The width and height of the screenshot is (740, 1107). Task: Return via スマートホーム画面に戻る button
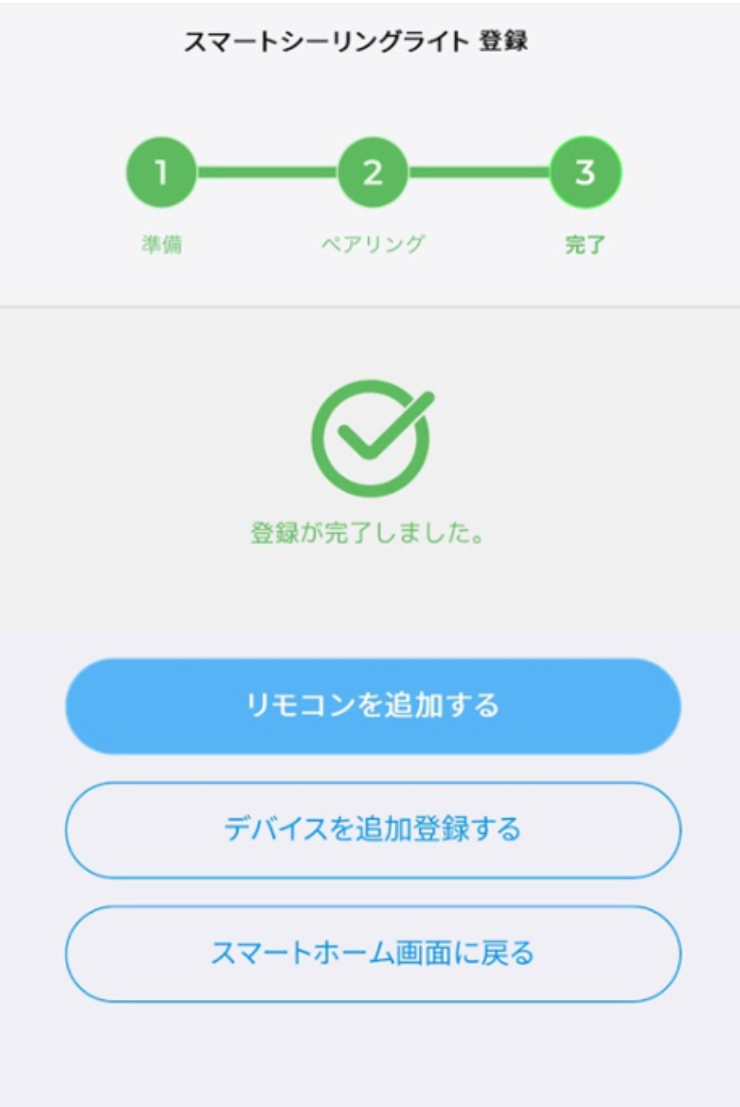372,954
